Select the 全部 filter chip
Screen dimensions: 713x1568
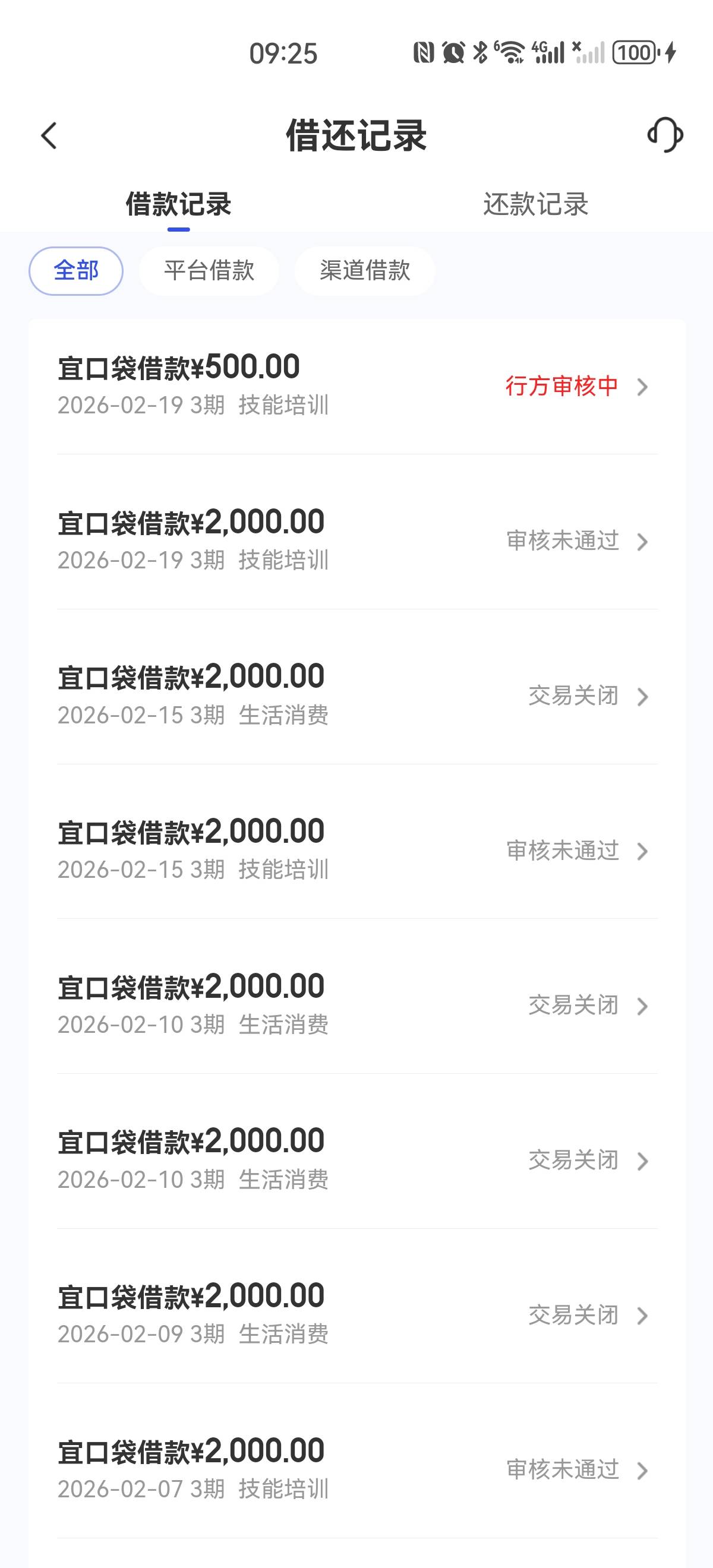tap(76, 271)
